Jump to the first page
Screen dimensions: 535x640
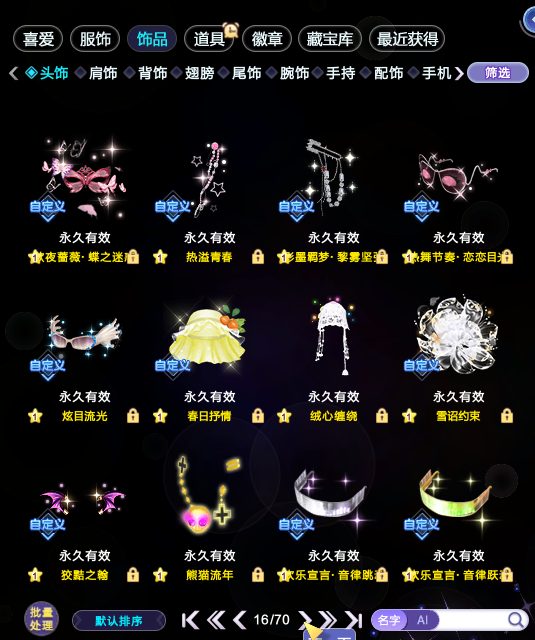190,620
